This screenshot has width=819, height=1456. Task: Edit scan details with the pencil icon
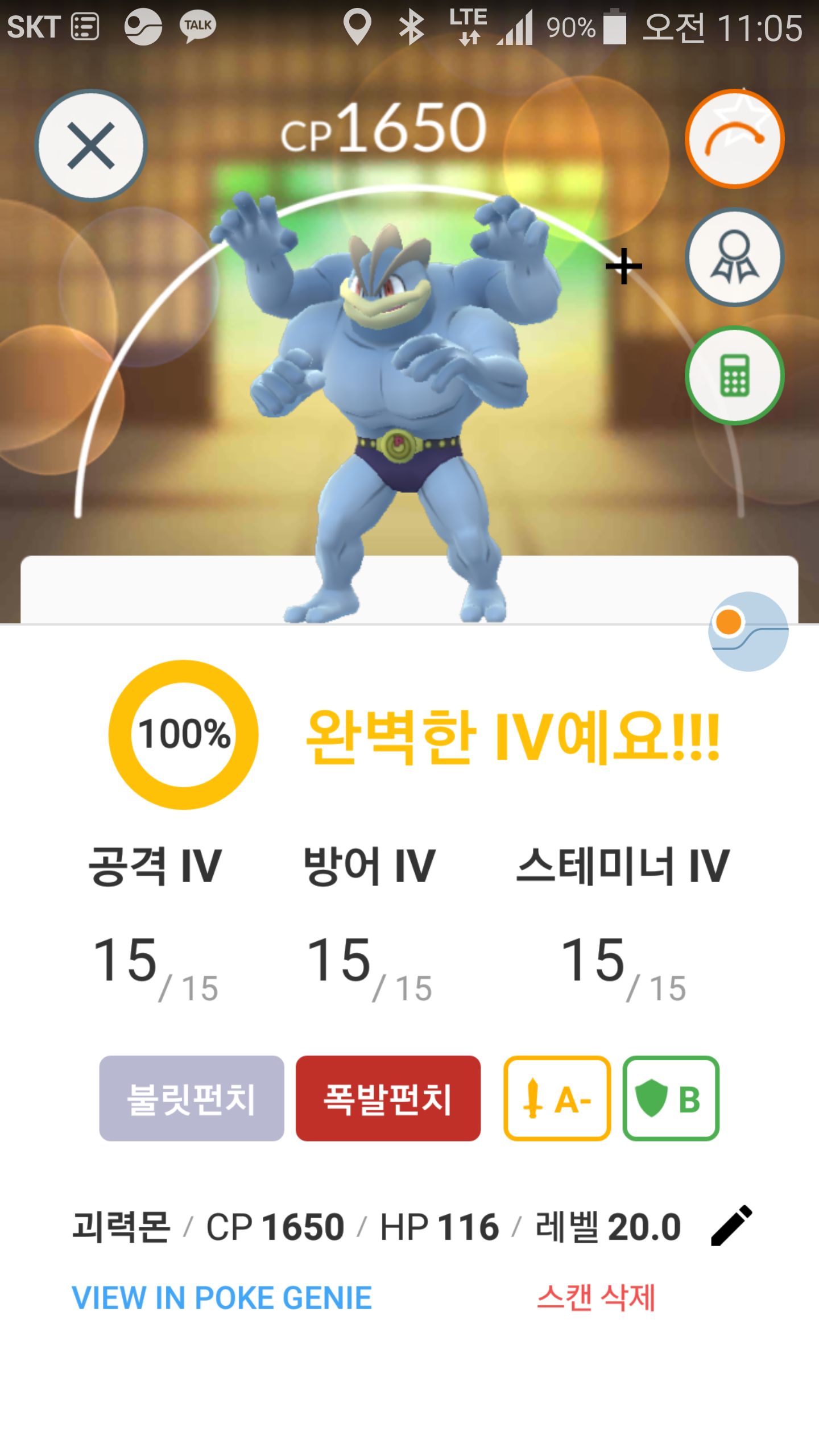coord(731,1225)
